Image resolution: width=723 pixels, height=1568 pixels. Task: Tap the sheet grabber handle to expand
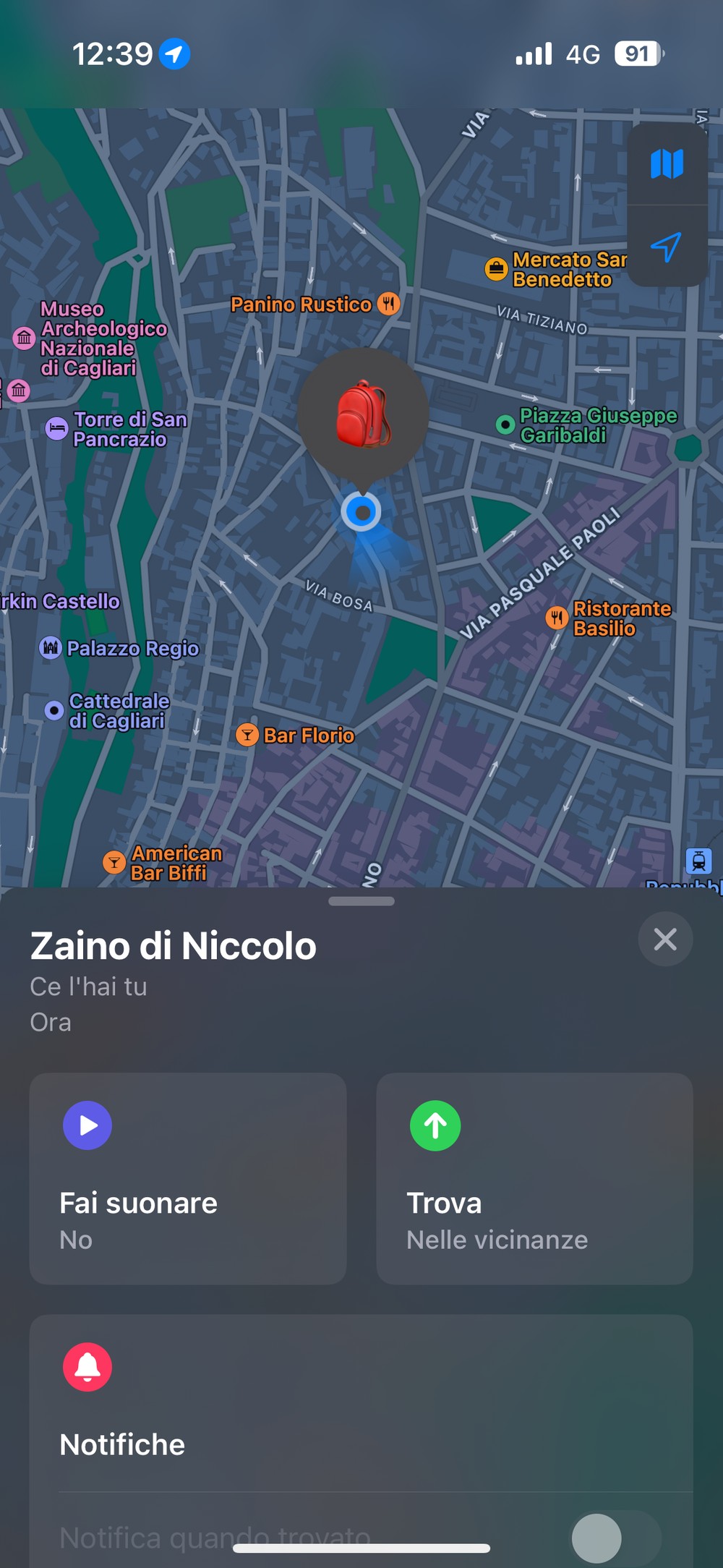pos(361,901)
